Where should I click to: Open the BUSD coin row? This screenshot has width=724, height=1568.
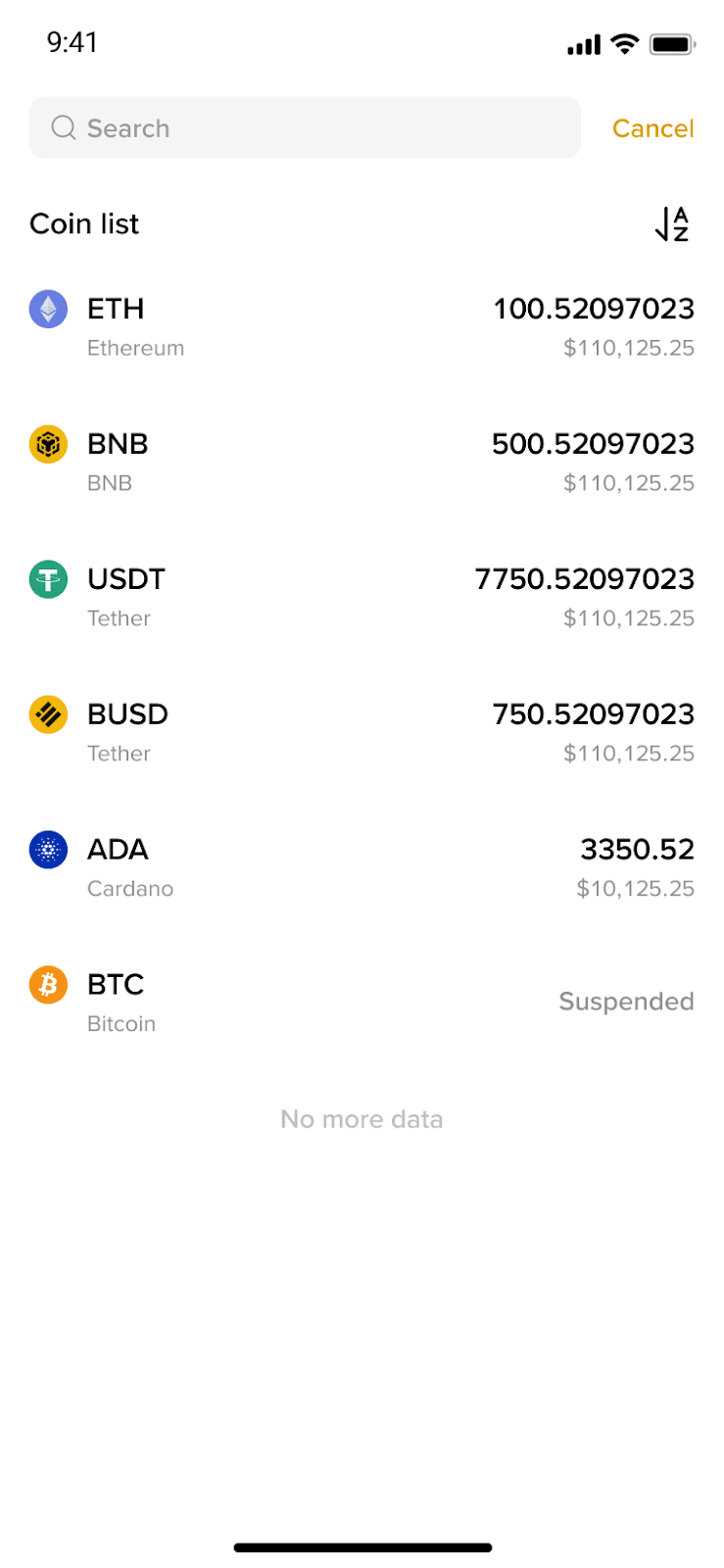362,733
